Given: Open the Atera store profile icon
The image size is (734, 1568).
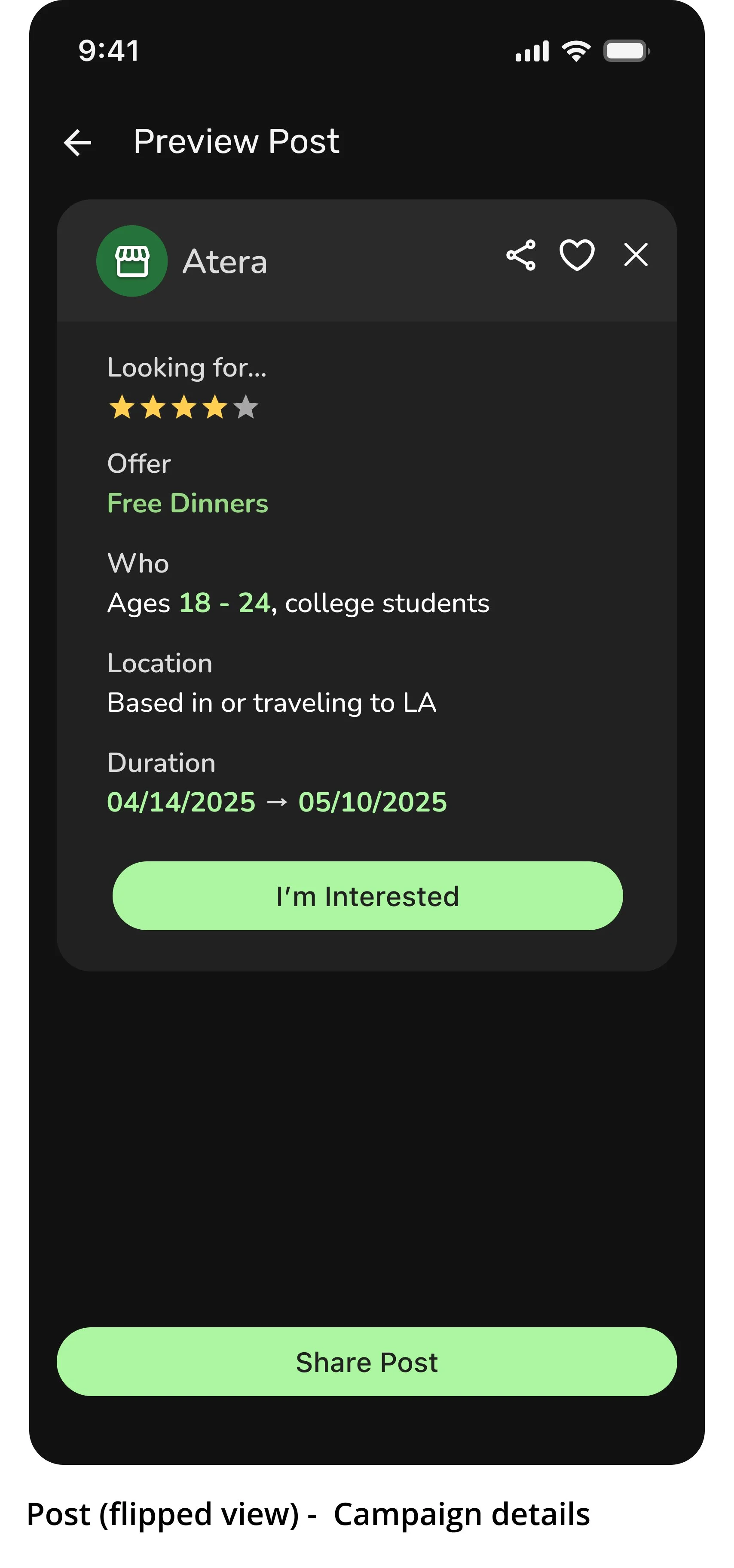Looking at the screenshot, I should [132, 261].
